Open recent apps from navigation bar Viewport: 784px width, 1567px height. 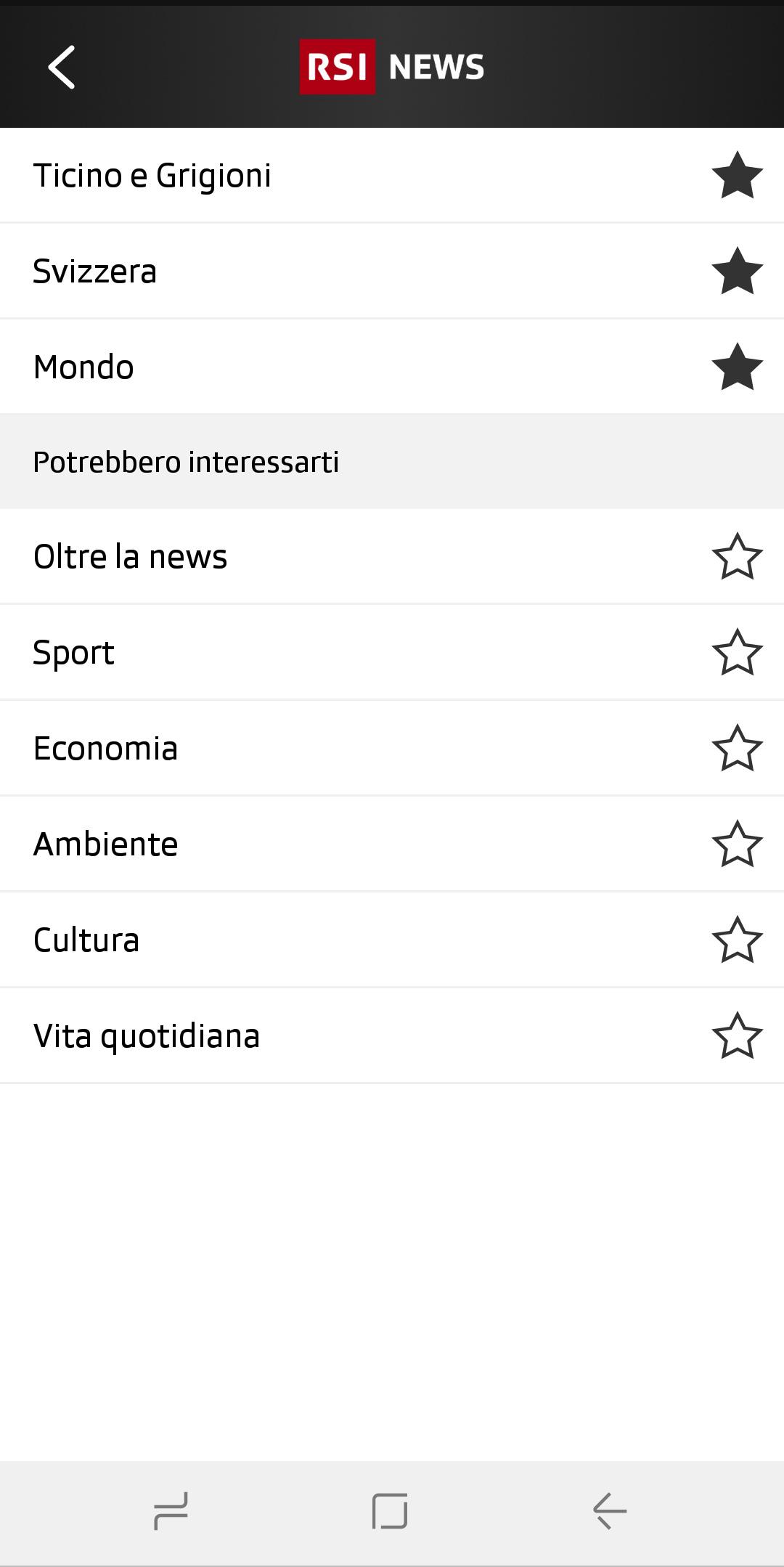click(x=171, y=1511)
